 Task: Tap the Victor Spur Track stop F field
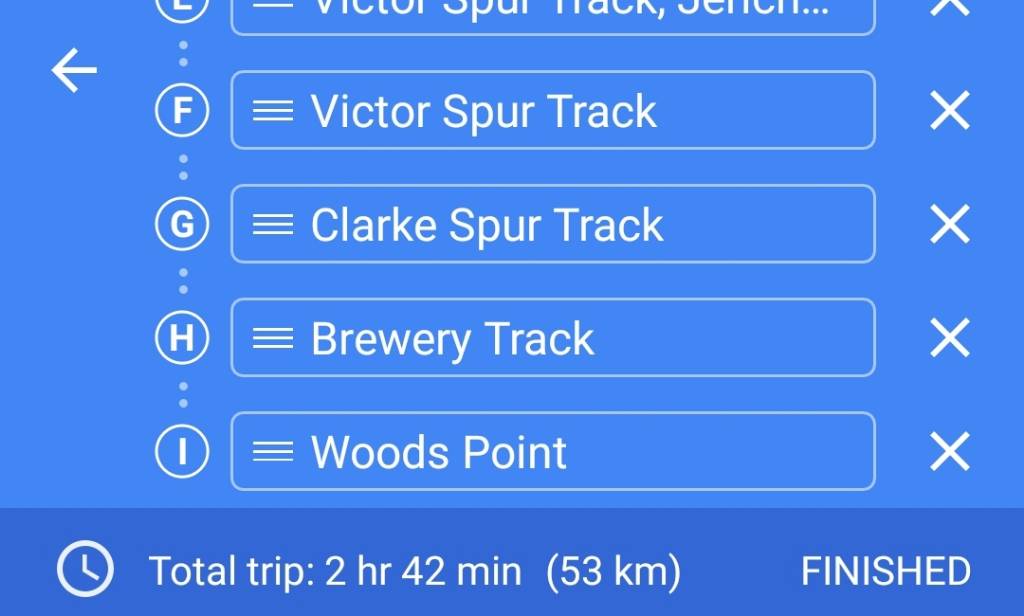[552, 111]
